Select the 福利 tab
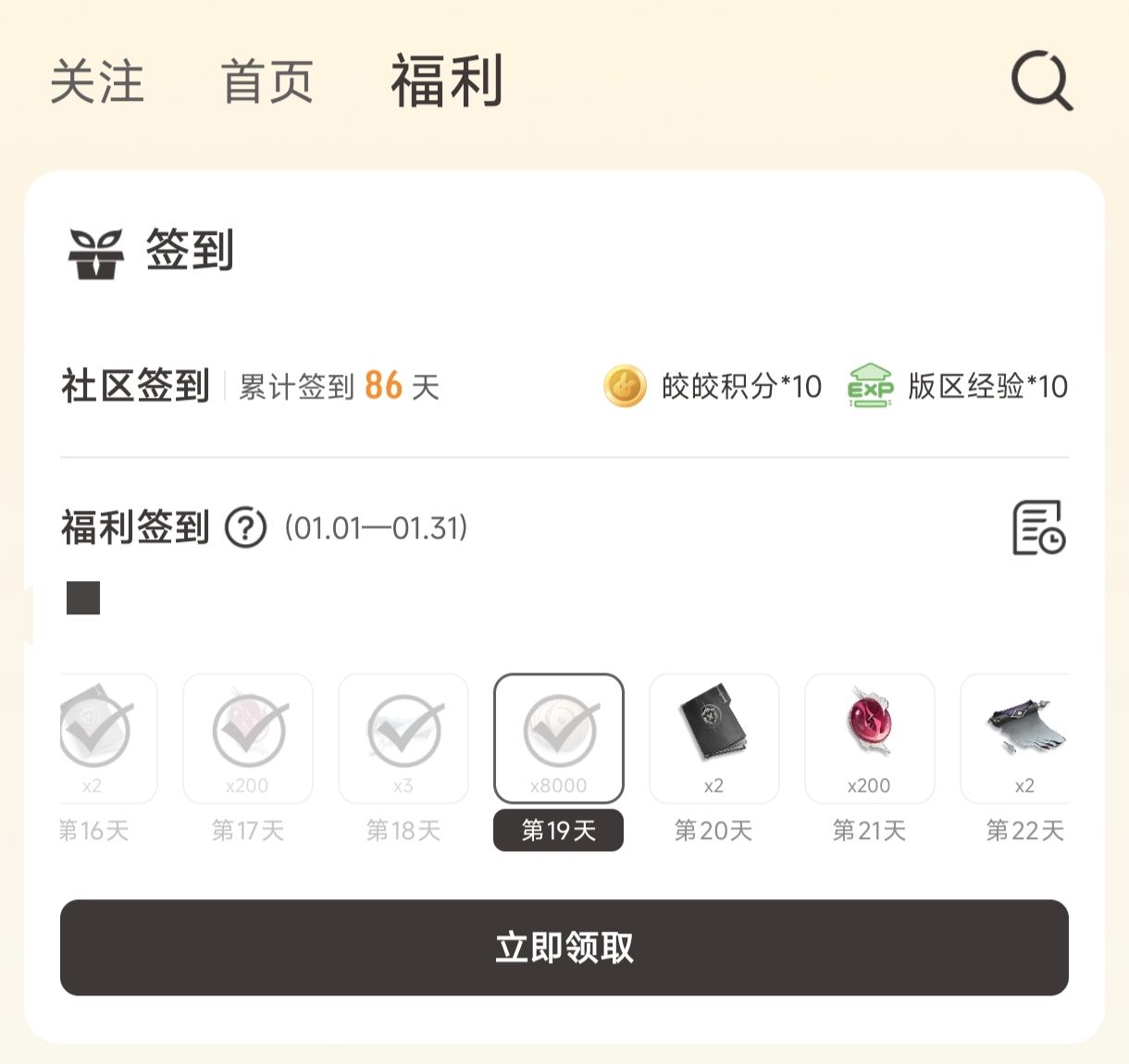This screenshot has width=1129, height=1064. coord(447,81)
